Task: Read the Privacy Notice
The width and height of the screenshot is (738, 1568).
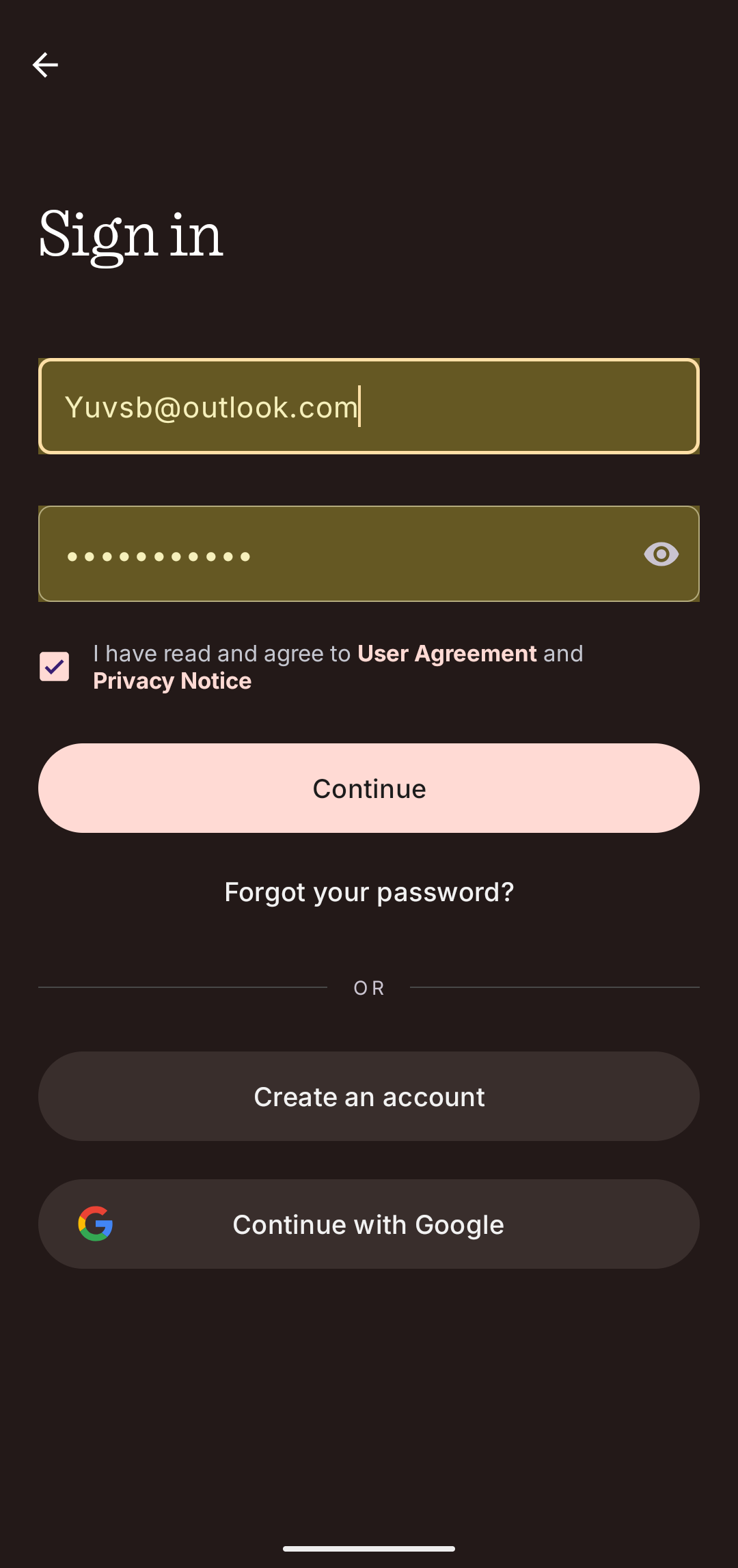Action: click(172, 681)
